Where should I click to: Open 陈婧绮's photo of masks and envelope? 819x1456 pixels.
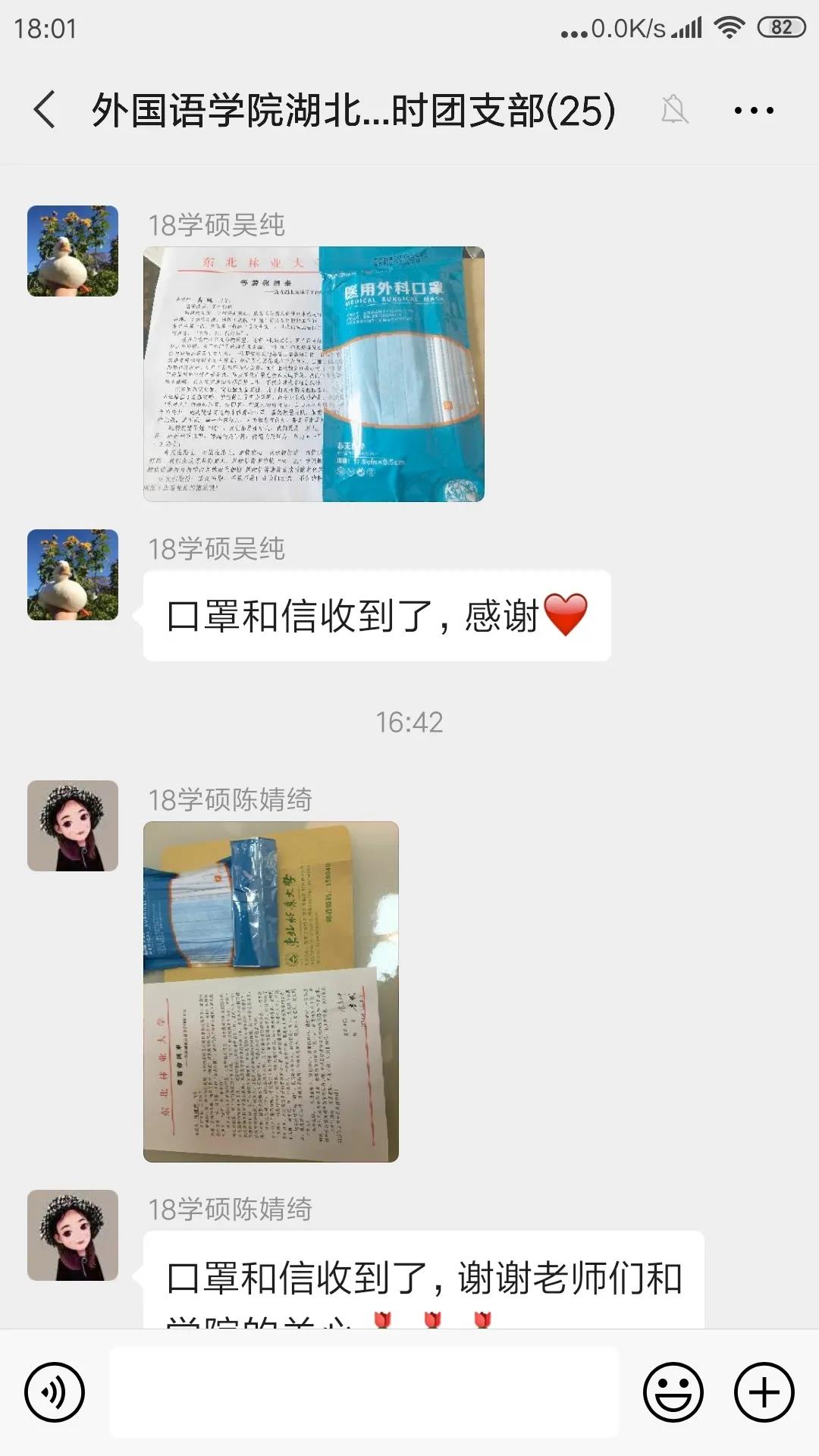point(271,991)
